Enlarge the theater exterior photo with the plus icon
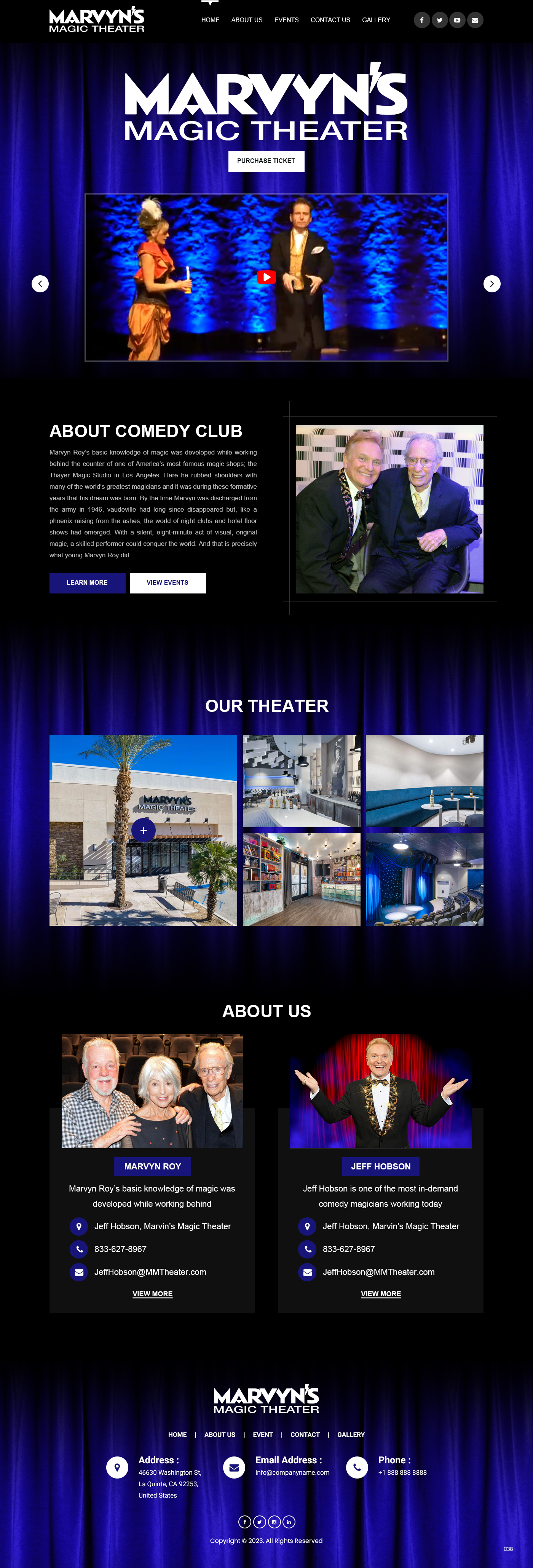533x1568 pixels. coord(144,830)
